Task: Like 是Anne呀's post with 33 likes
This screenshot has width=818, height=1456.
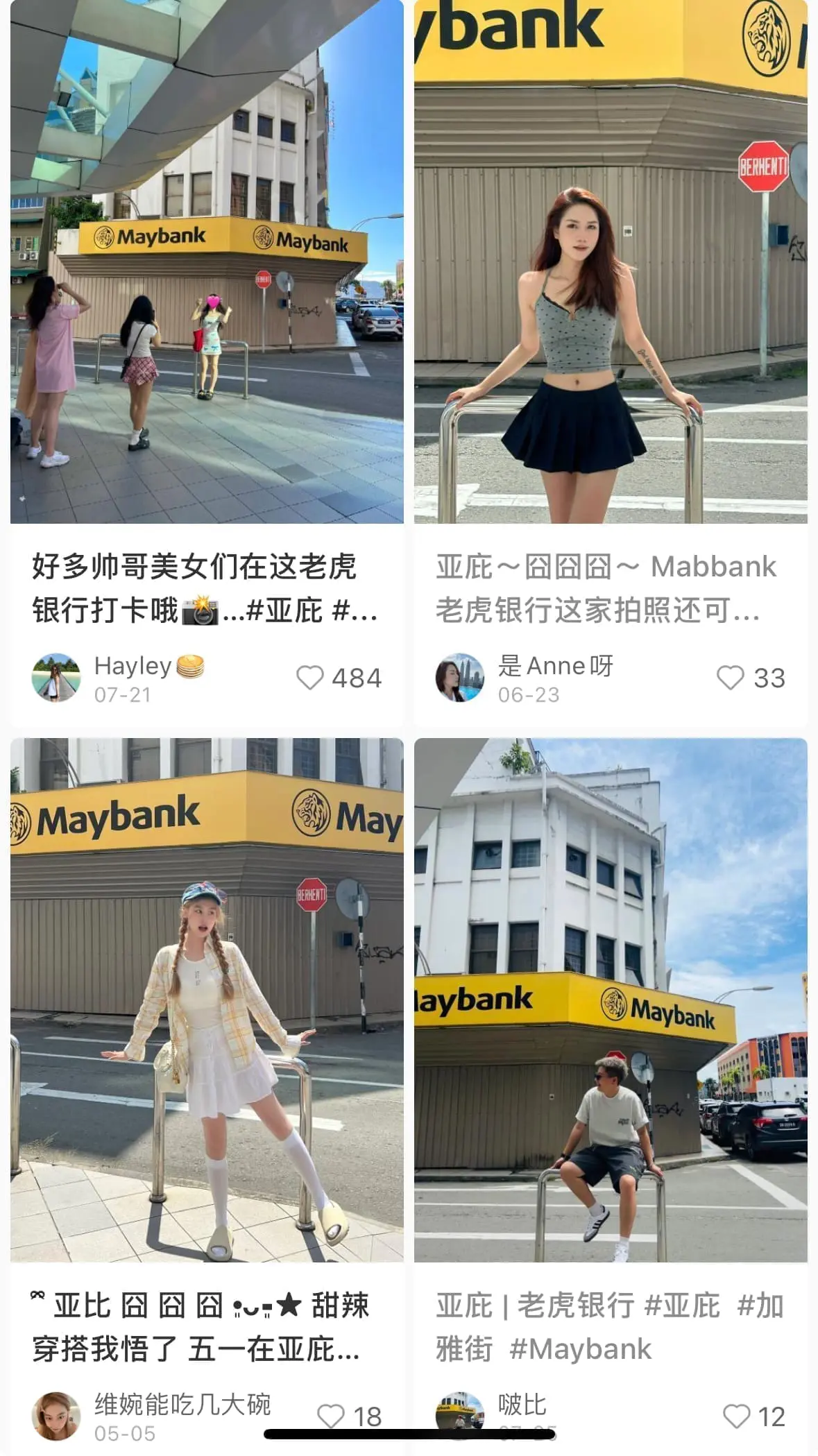Action: pos(730,678)
